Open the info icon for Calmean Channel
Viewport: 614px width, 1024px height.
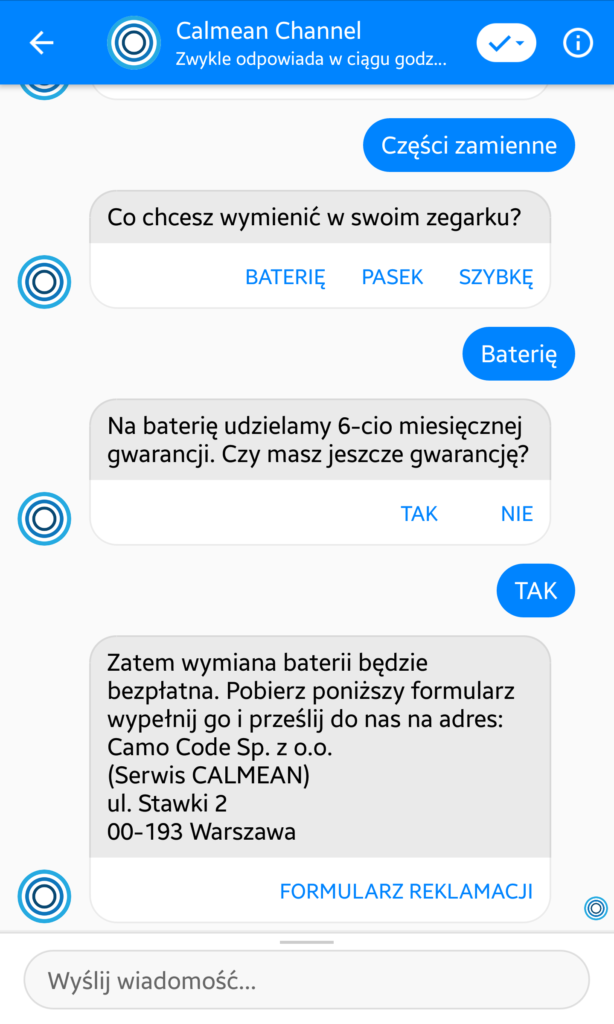(578, 43)
